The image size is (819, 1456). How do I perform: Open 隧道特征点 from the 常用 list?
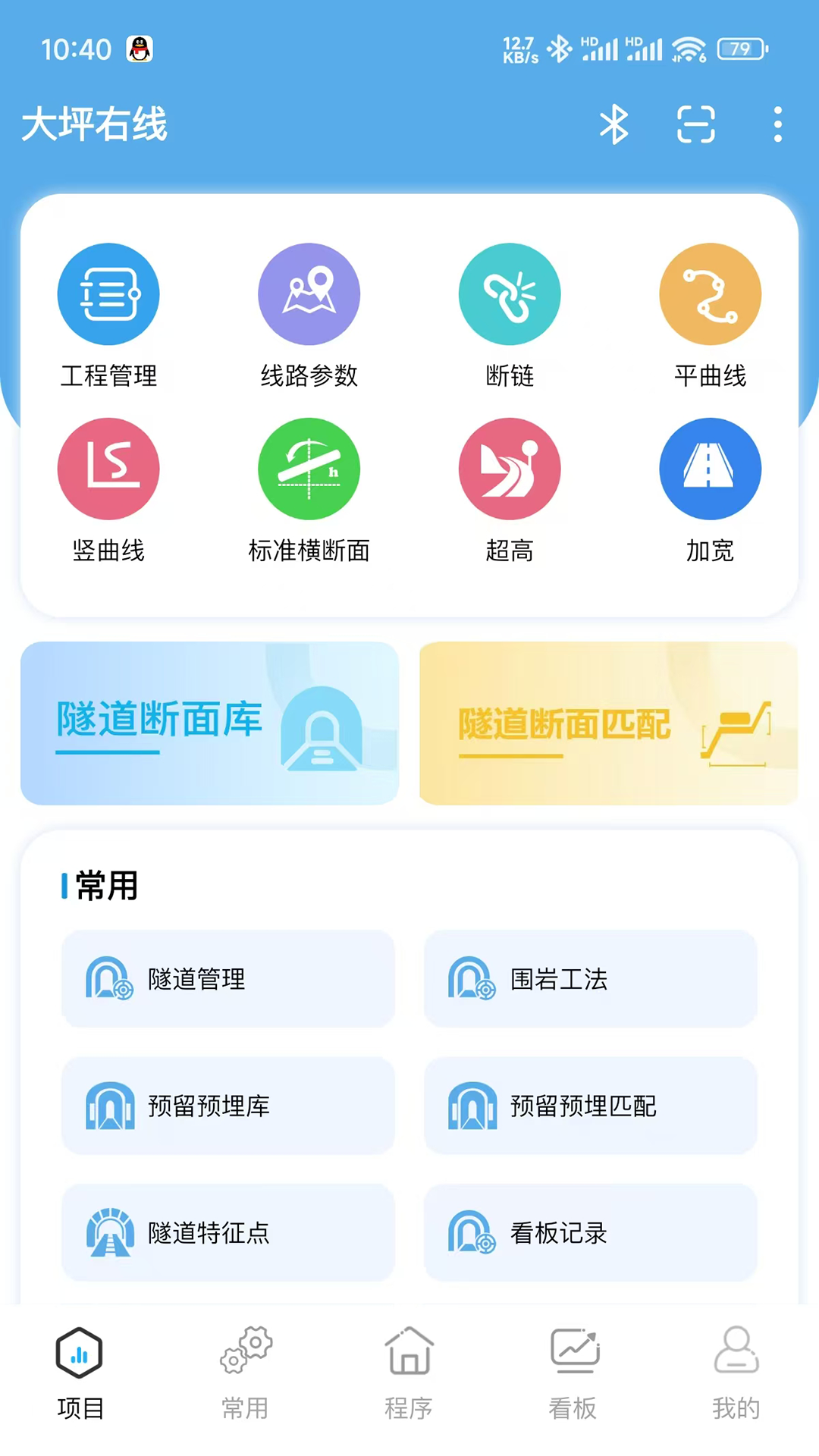coord(228,1234)
